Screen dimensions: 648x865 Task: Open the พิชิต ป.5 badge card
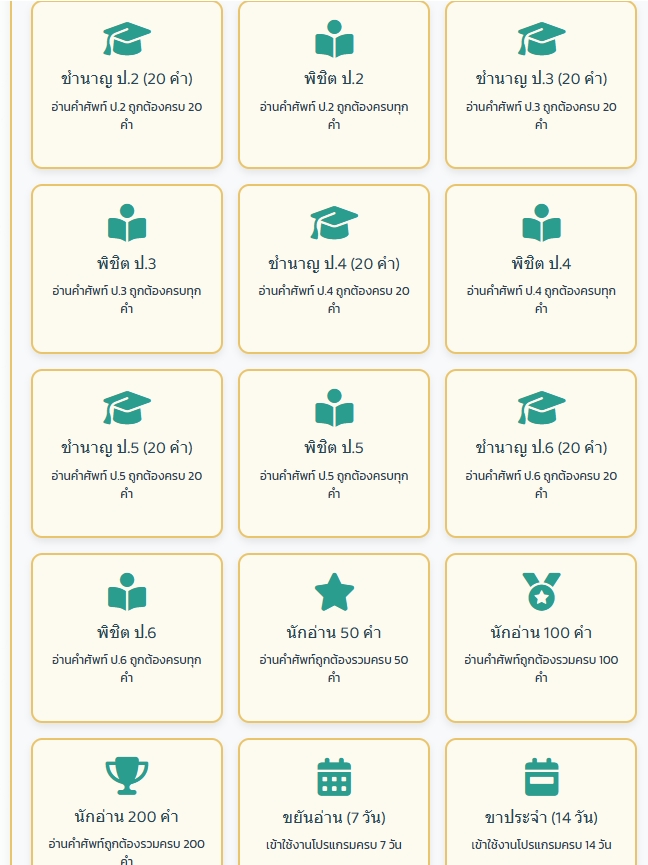click(x=334, y=453)
